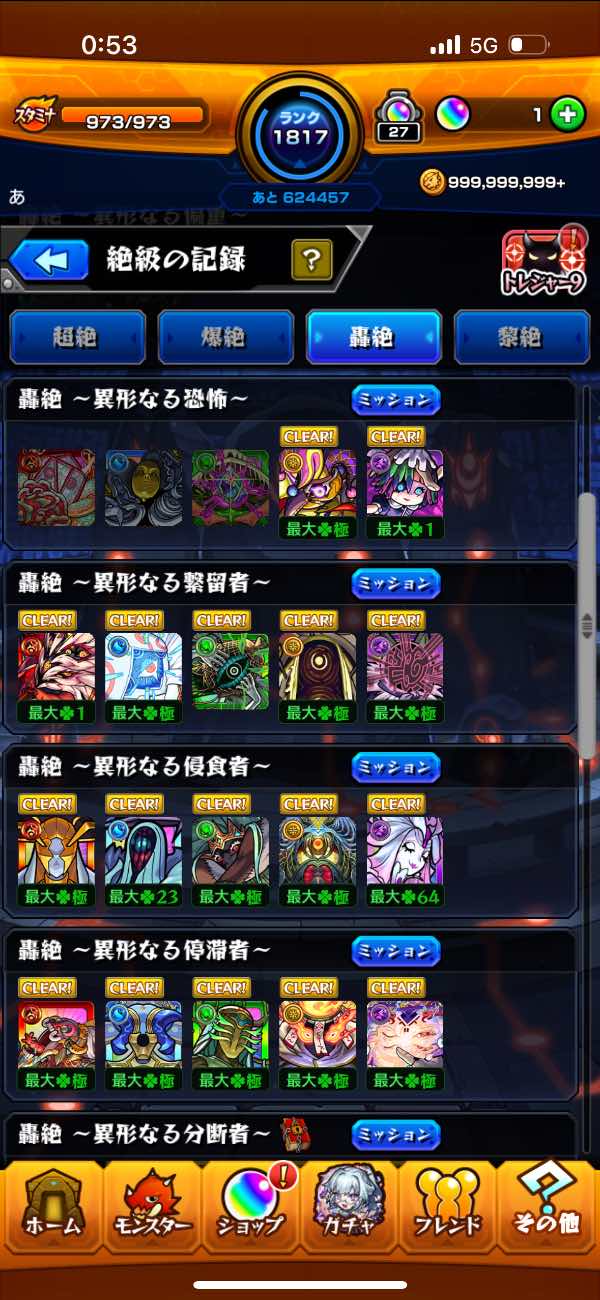Tap the green plus to add orbs

pos(567,115)
